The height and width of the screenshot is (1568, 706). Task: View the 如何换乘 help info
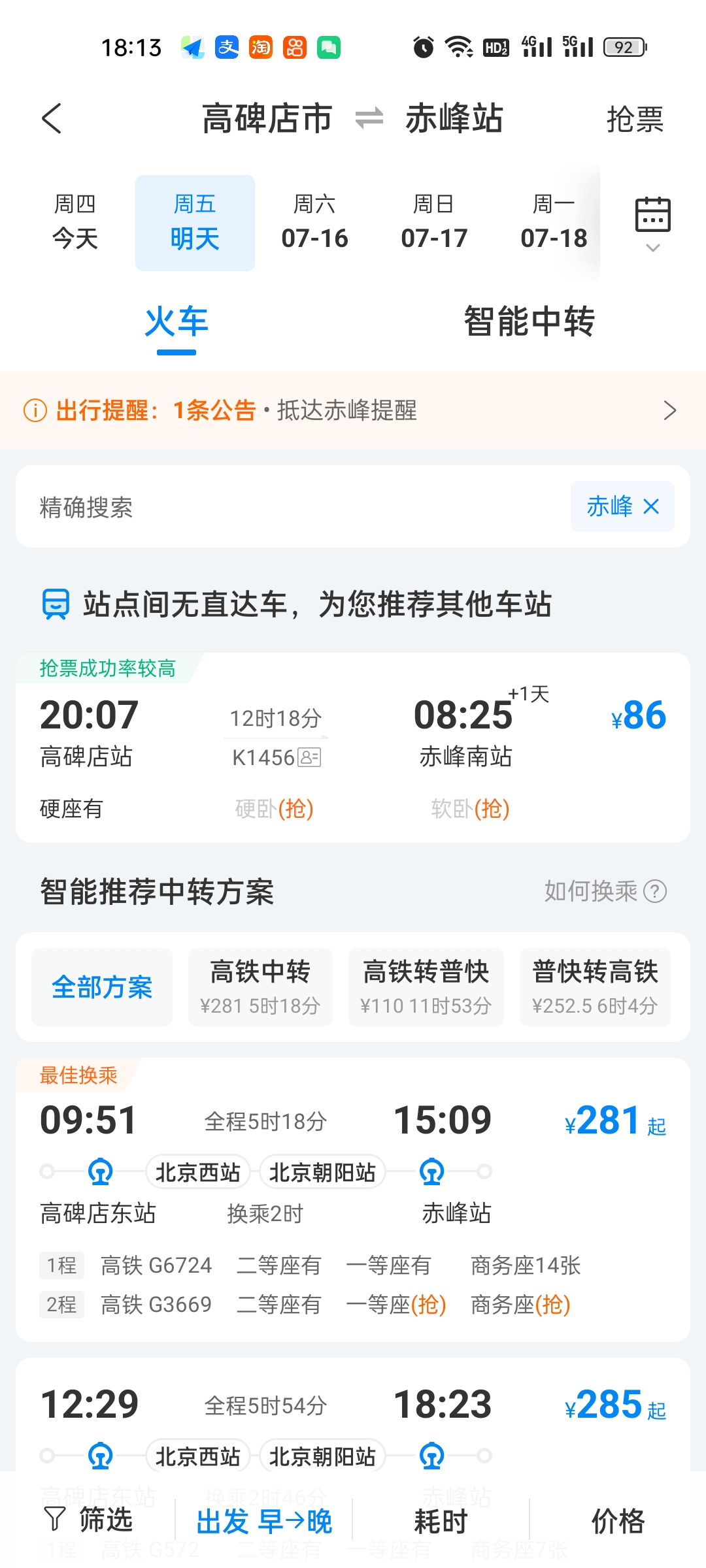605,891
